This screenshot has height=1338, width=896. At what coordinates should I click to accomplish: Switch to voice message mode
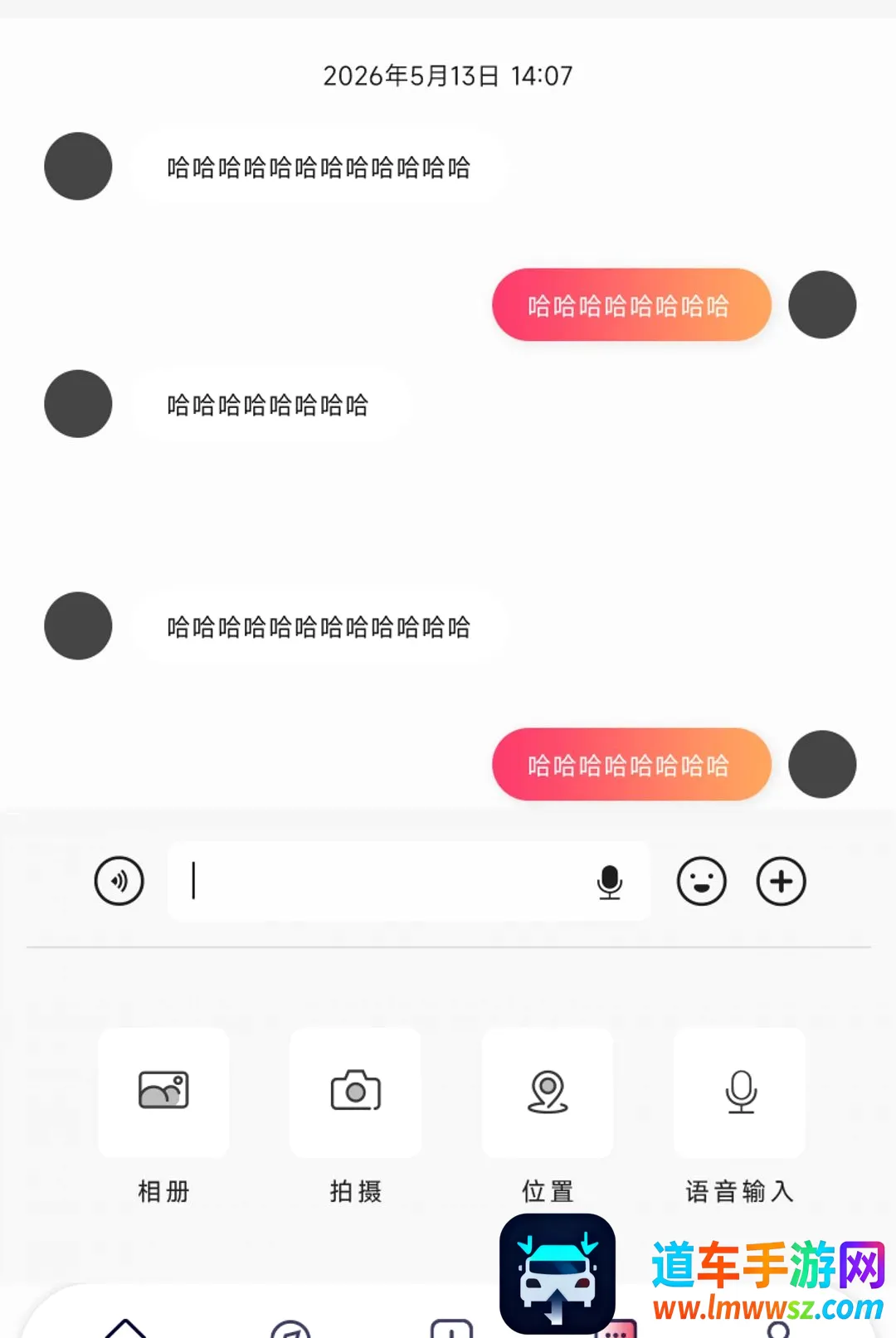point(119,881)
